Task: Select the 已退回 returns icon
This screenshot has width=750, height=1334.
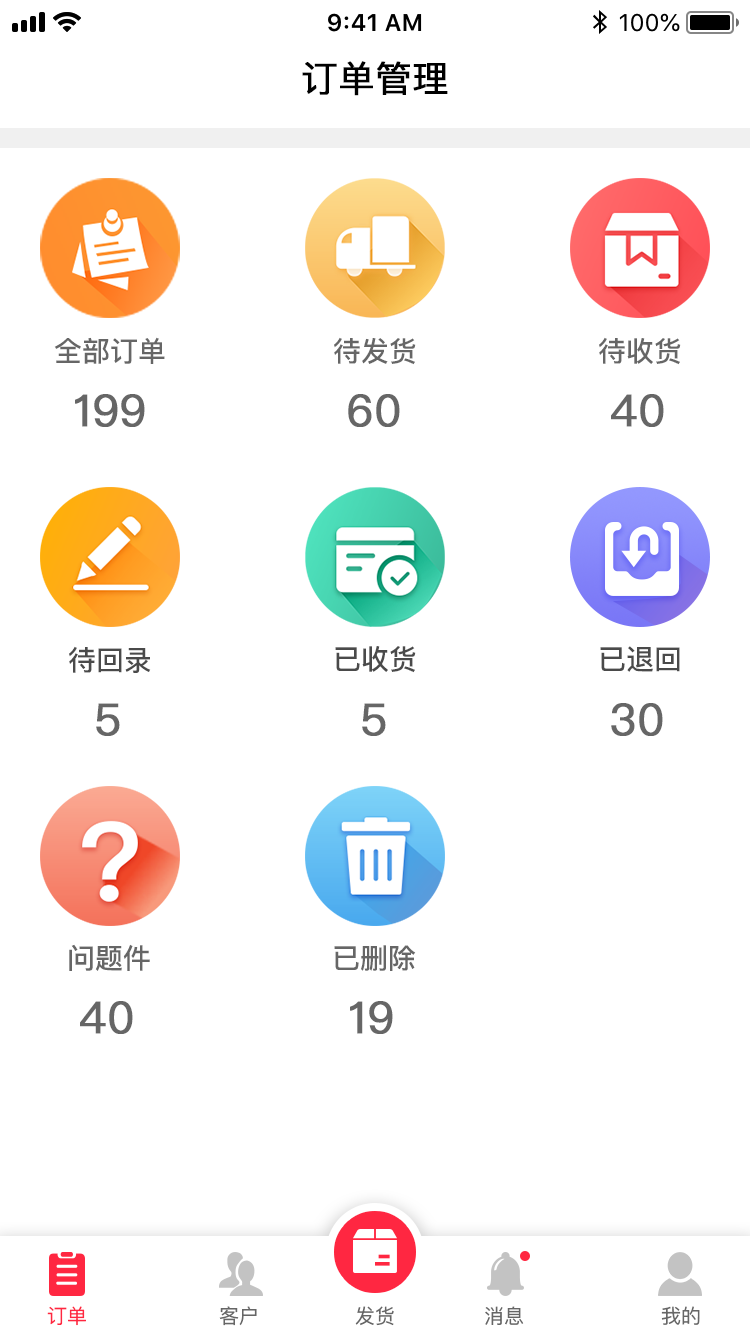Action: click(640, 557)
